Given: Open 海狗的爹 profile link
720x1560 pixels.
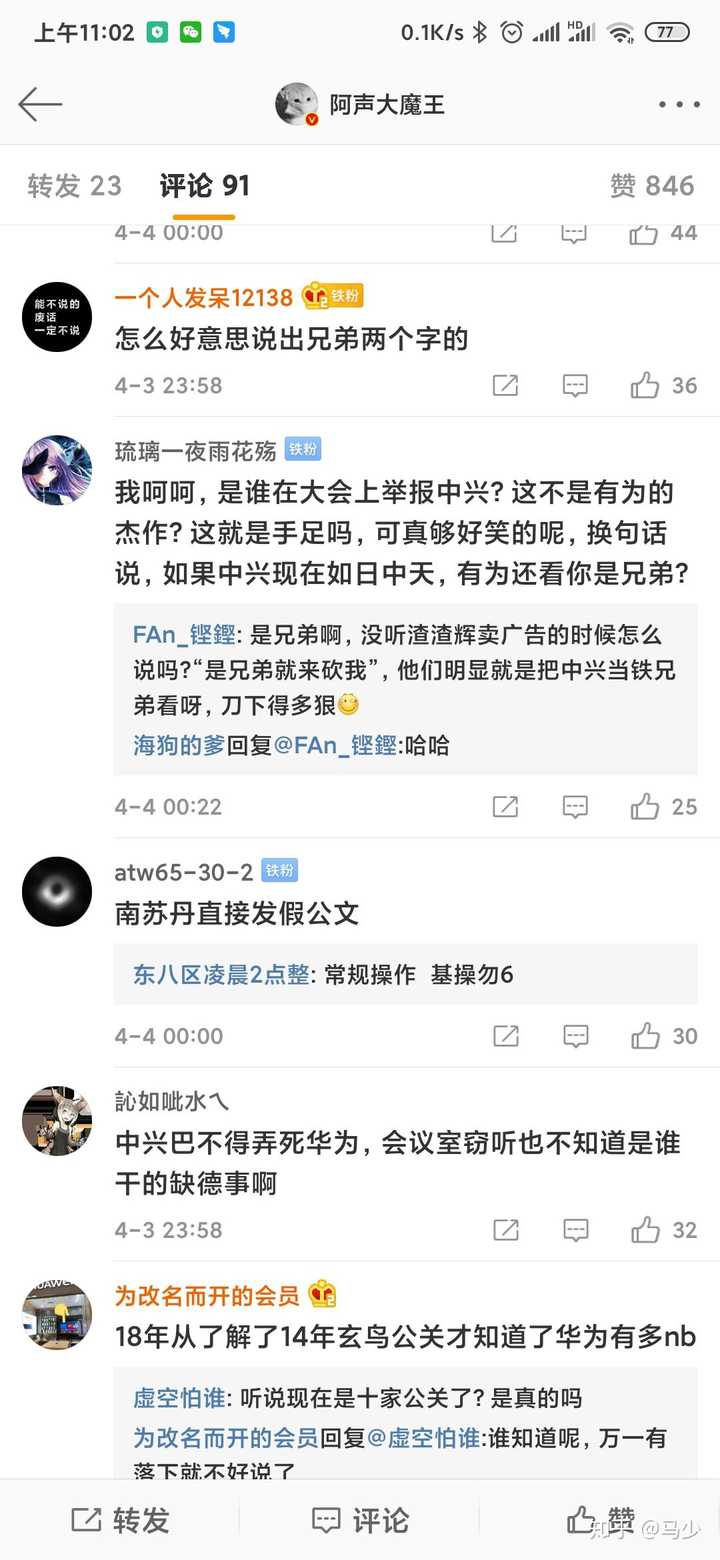Looking at the screenshot, I should (179, 745).
